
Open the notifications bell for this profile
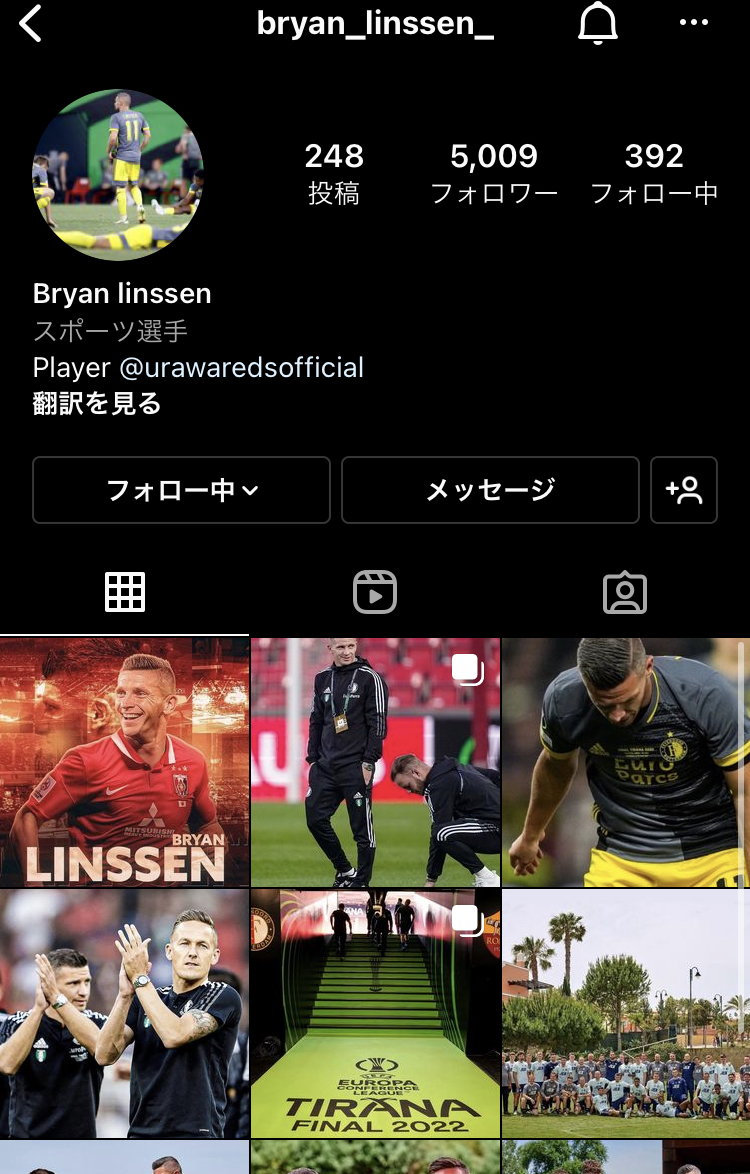tap(598, 24)
